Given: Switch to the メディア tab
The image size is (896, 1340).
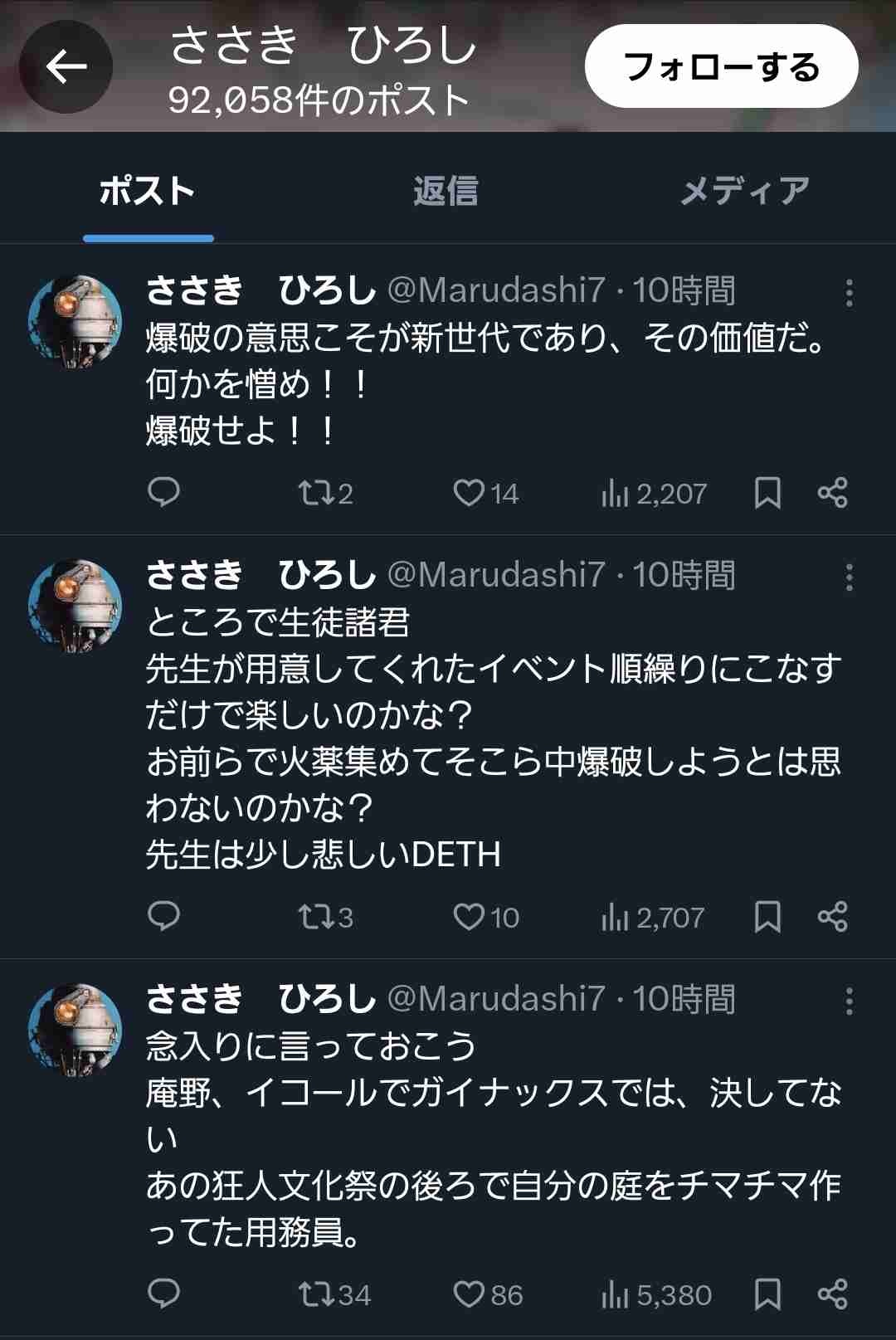Looking at the screenshot, I should pos(744,191).
